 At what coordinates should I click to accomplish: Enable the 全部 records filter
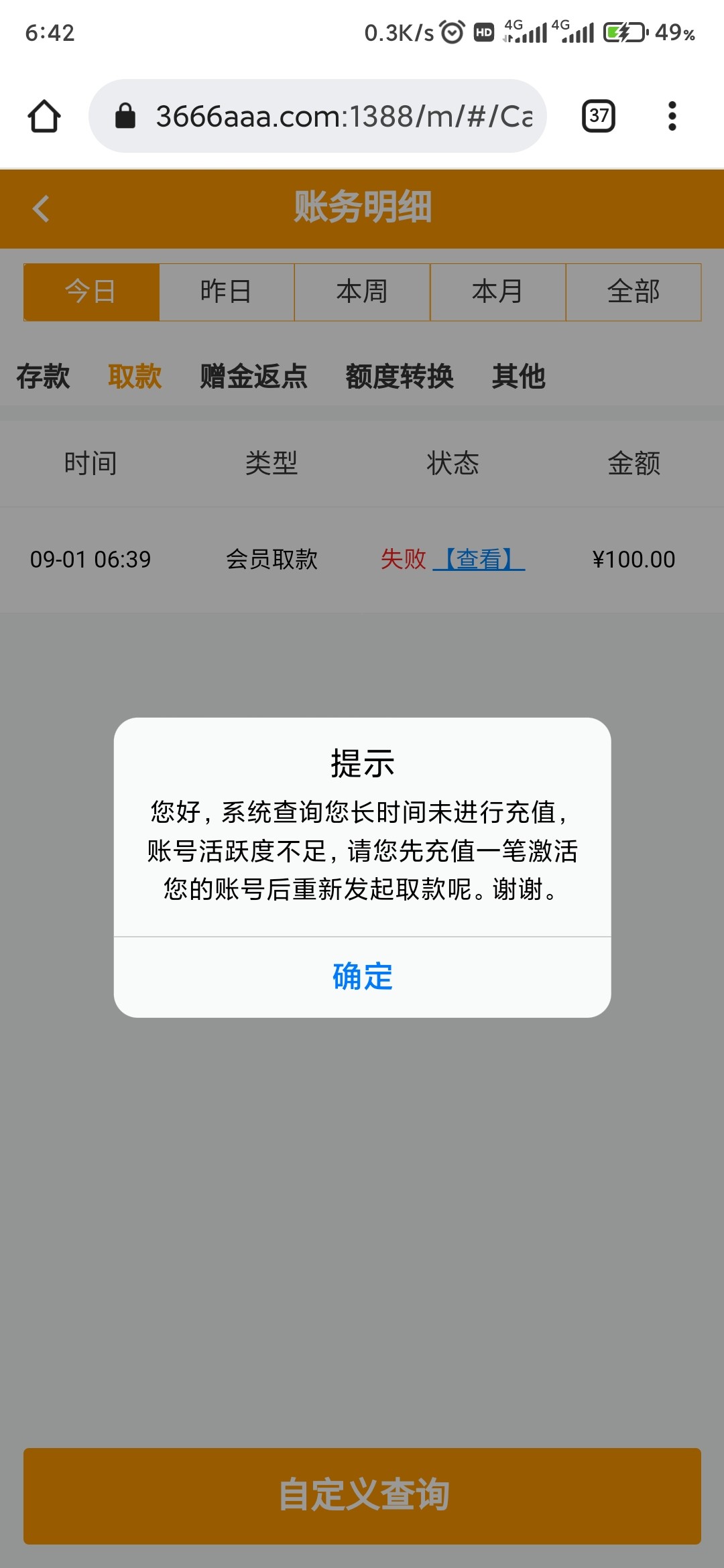(x=633, y=291)
